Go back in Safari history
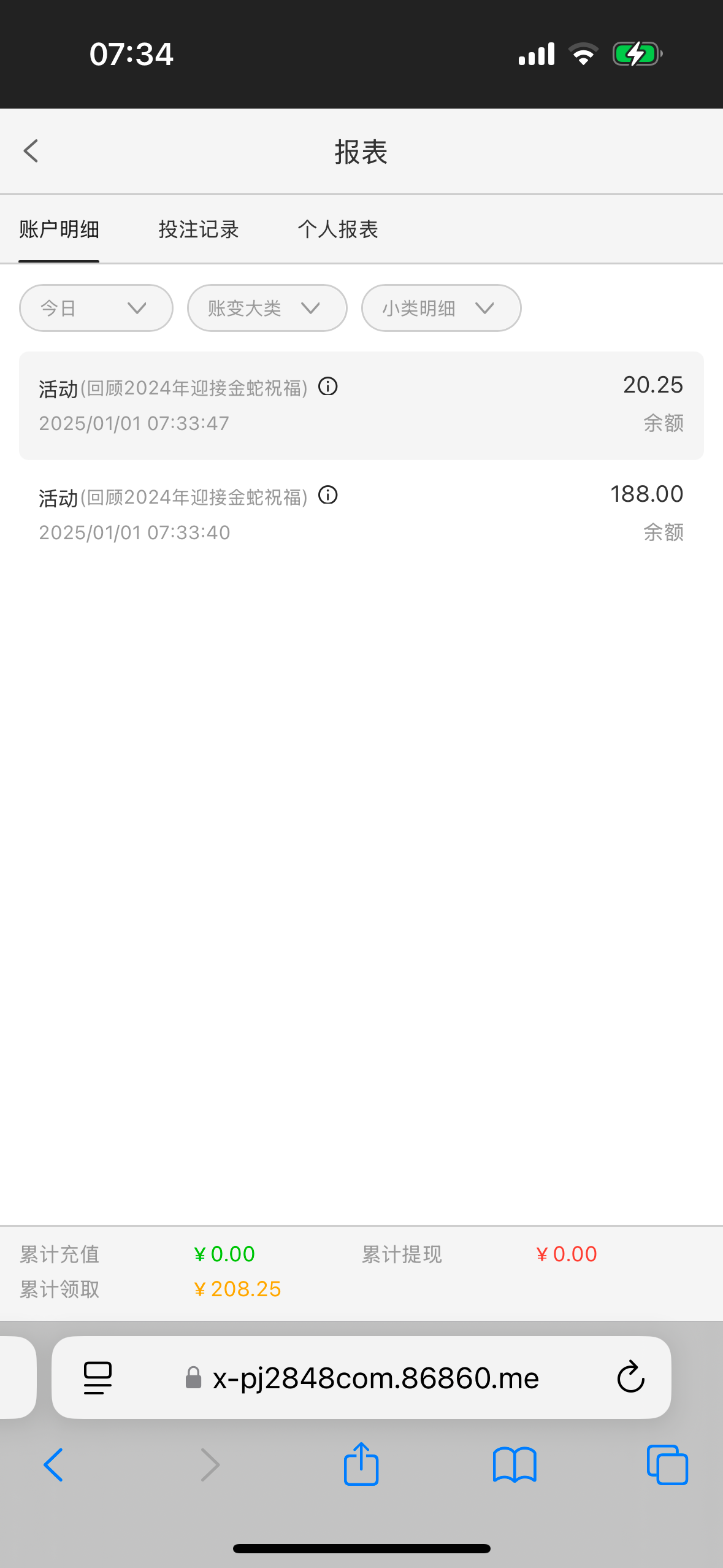Viewport: 723px width, 1568px height. 54,1464
